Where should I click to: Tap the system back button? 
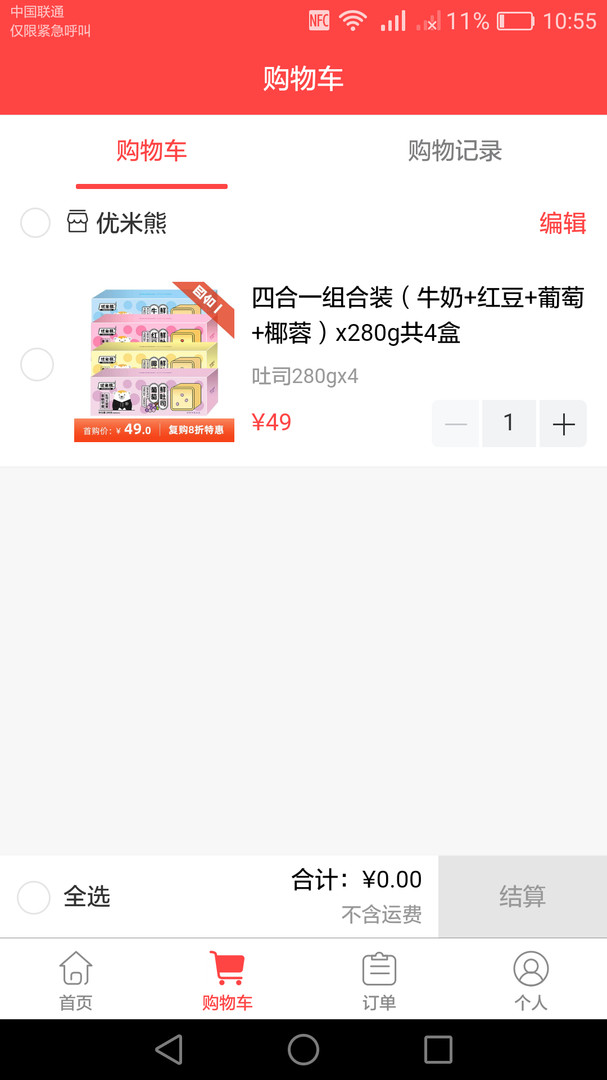click(169, 1049)
